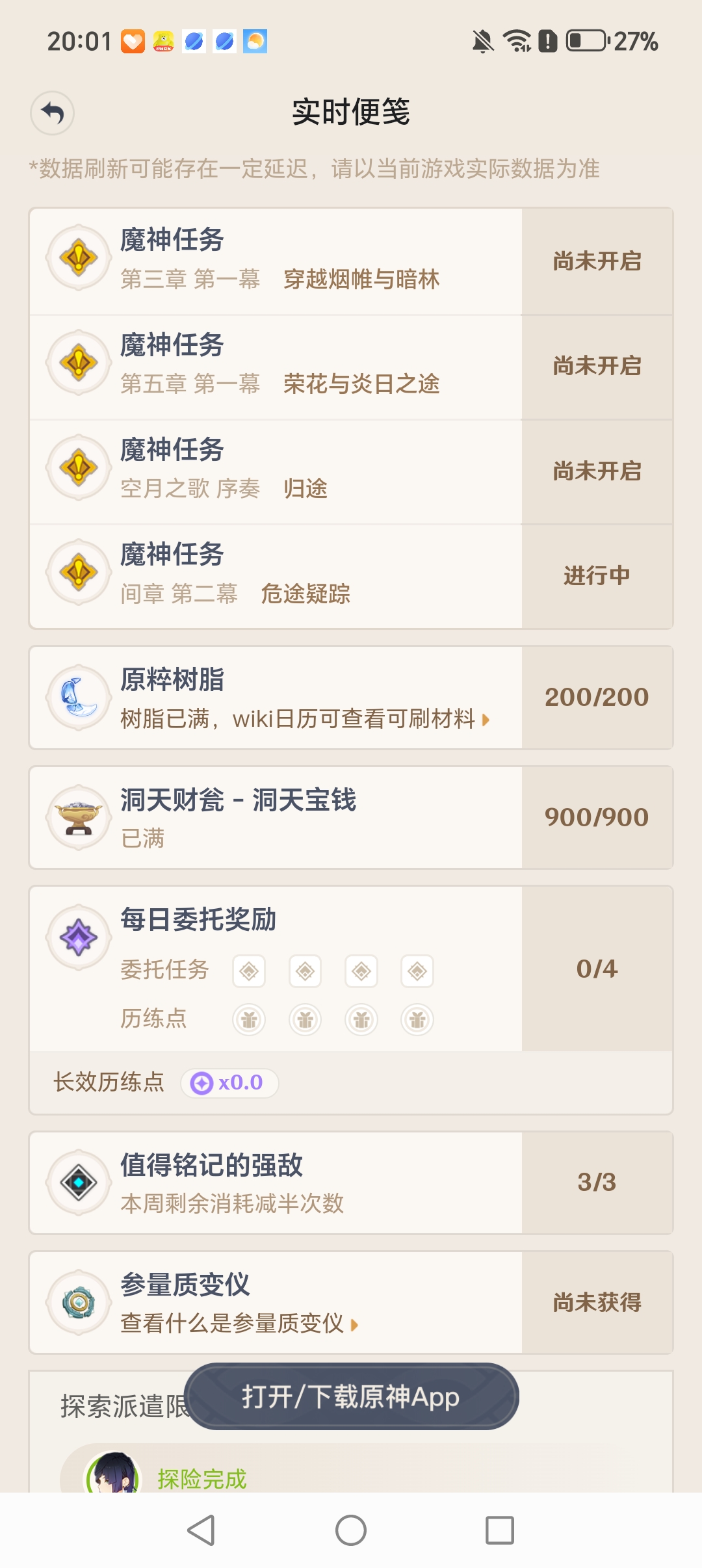The image size is (702, 1568).
Task: Click the 长效历练点 x0.0 counter badge
Action: (229, 1082)
